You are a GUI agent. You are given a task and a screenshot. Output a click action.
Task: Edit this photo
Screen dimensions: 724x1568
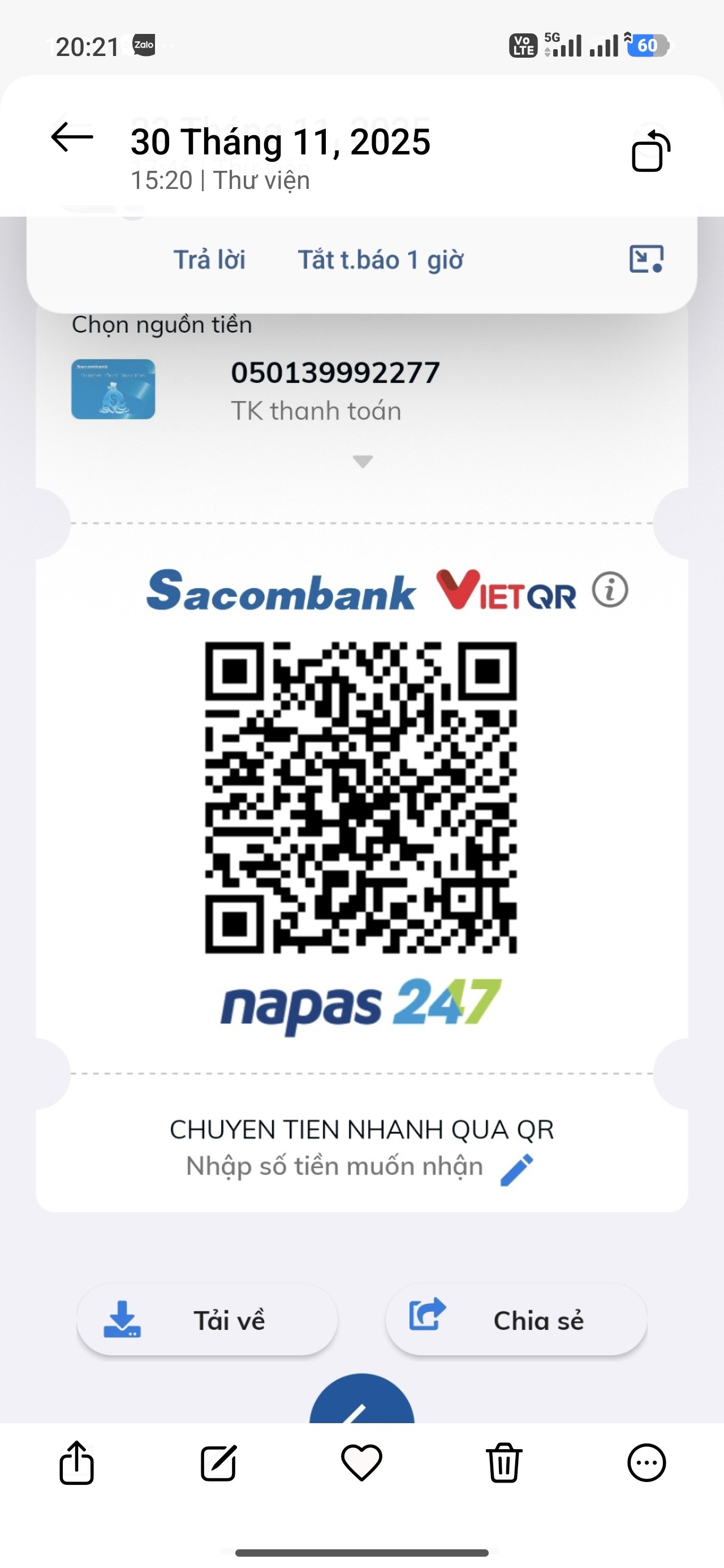click(218, 1463)
